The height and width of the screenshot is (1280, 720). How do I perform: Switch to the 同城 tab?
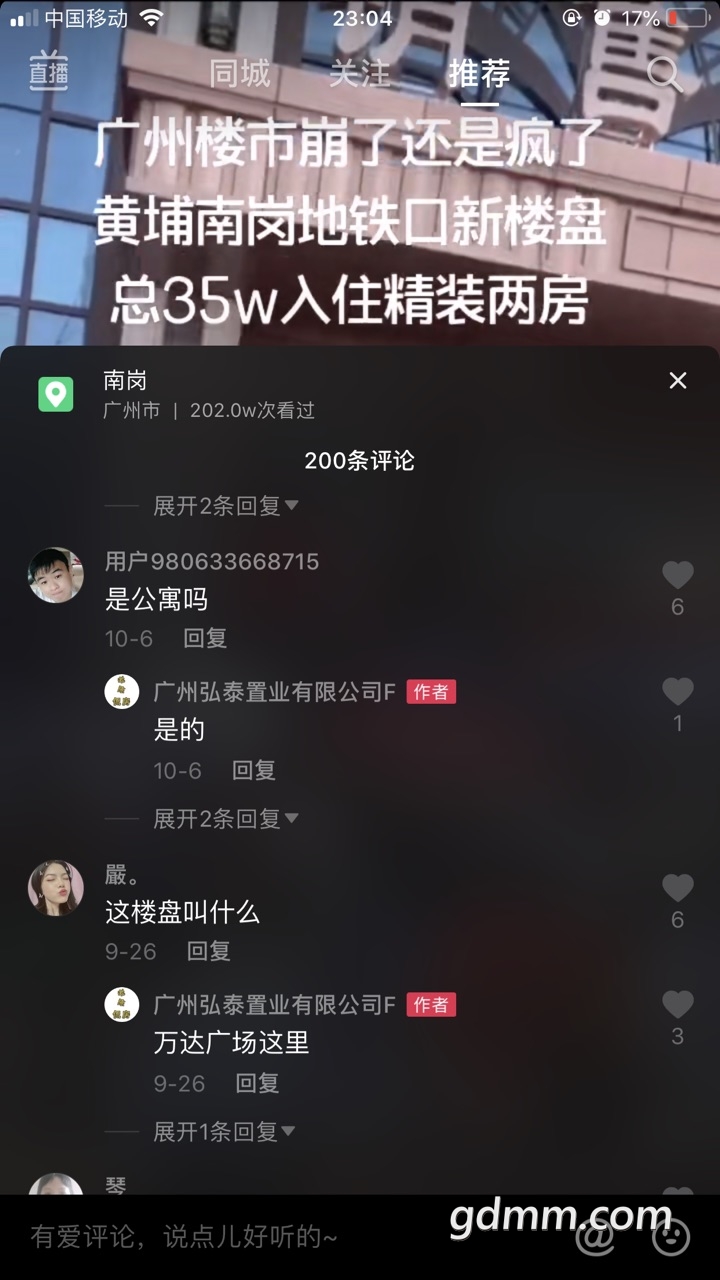point(240,73)
